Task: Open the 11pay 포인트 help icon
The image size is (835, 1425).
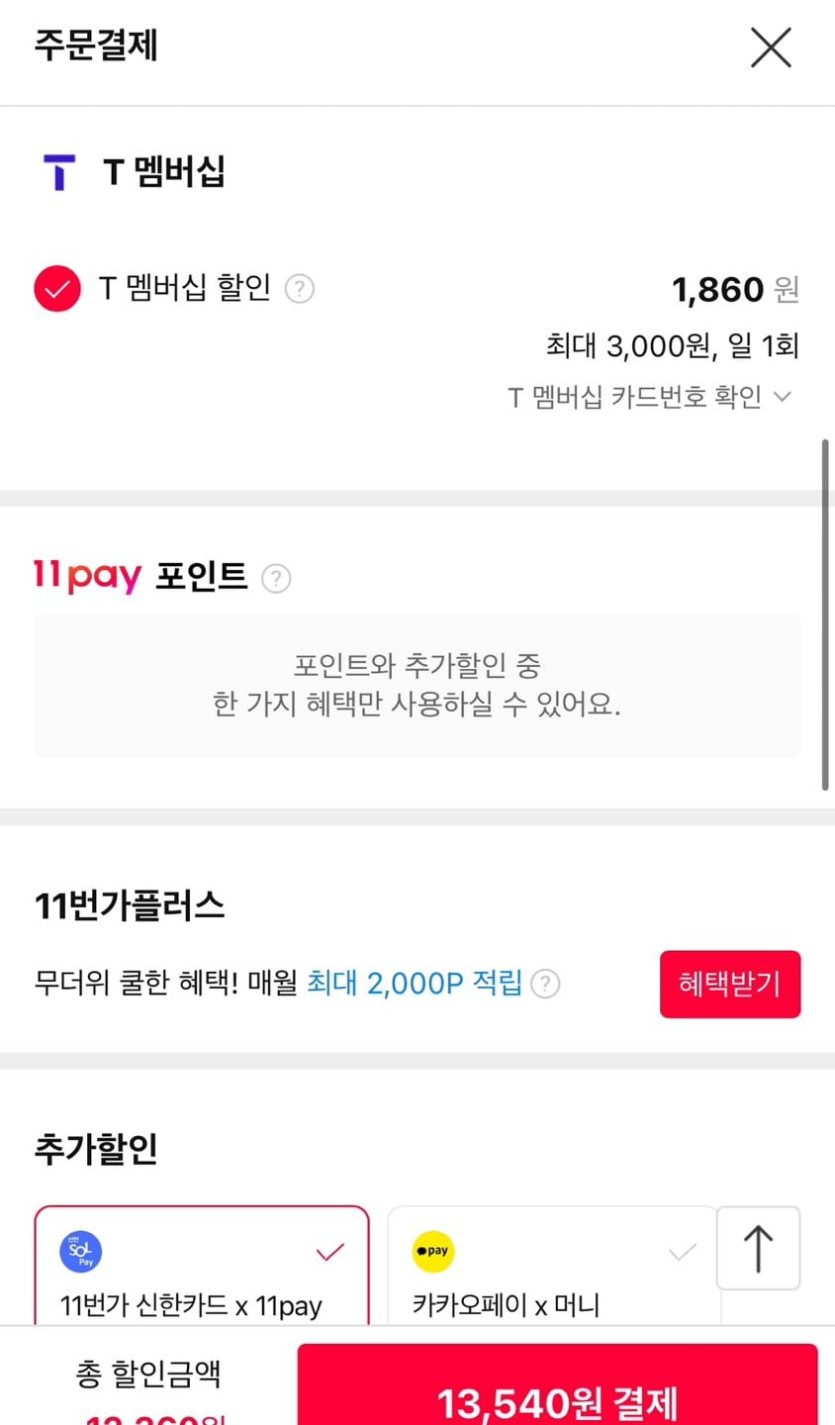Action: pyautogui.click(x=276, y=578)
